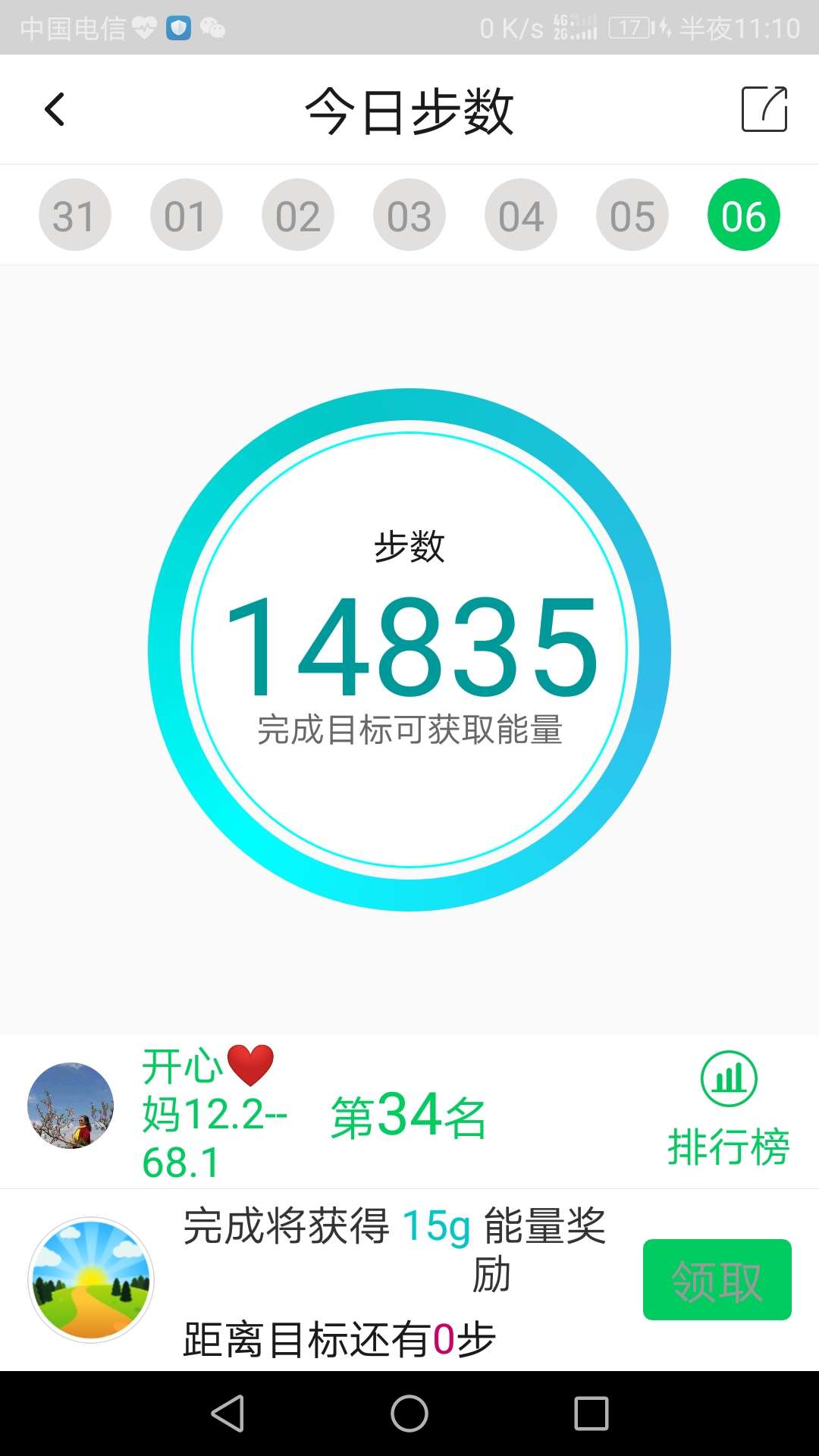Viewport: 819px width, 1456px height.
Task: Tap the back arrow to leave 今日步数
Action: (55, 109)
